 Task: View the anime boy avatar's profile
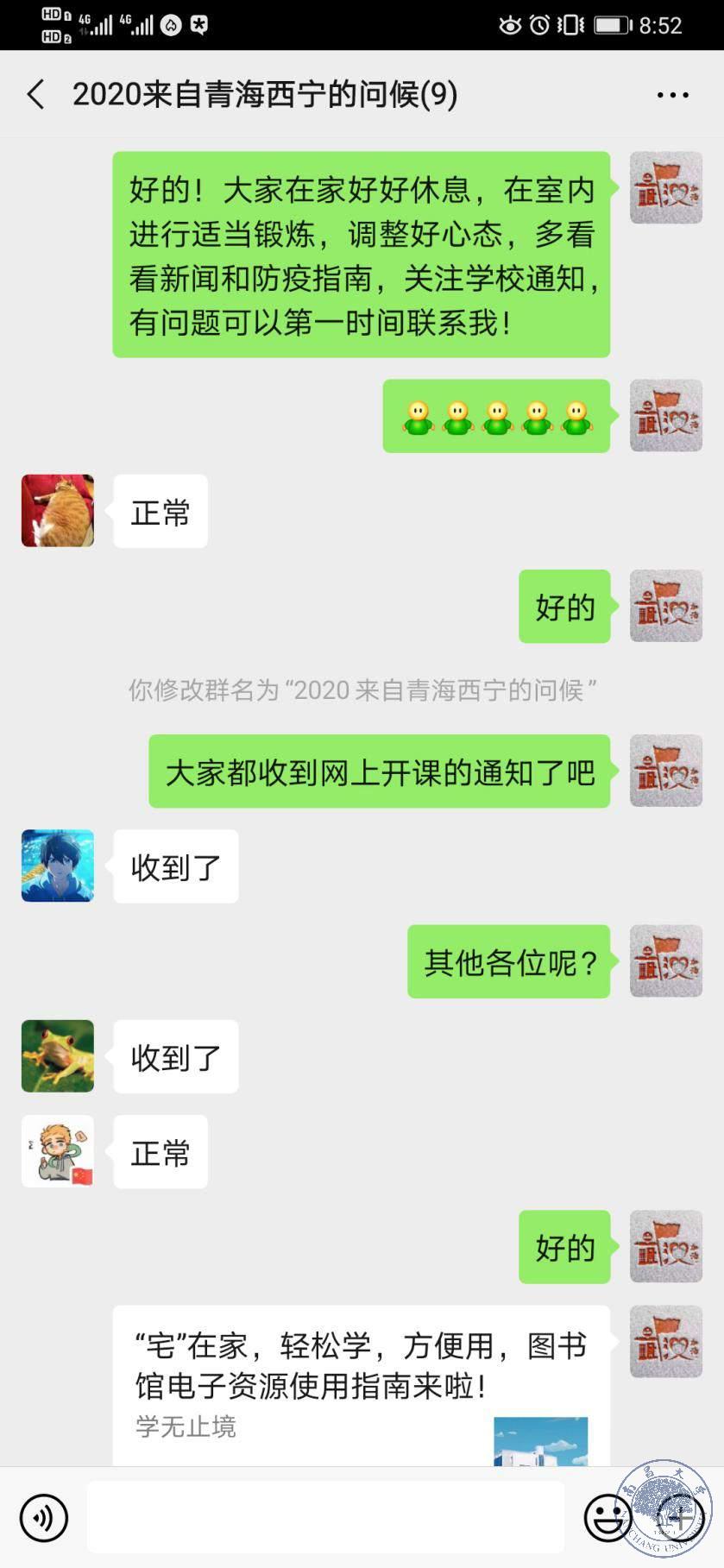(x=58, y=866)
